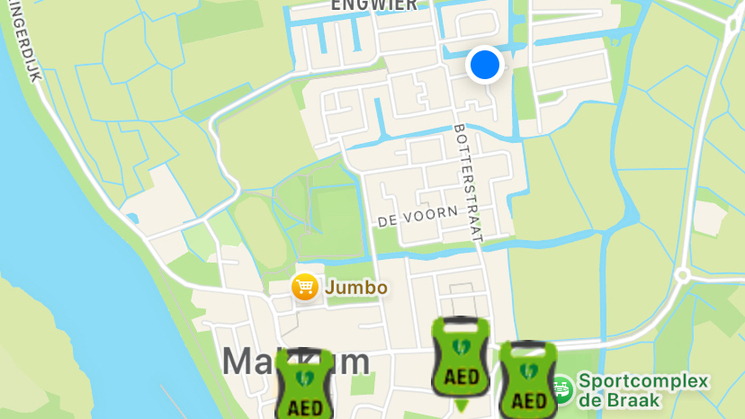Select the AED marker beside Sportcomplex de Braak

(528, 380)
